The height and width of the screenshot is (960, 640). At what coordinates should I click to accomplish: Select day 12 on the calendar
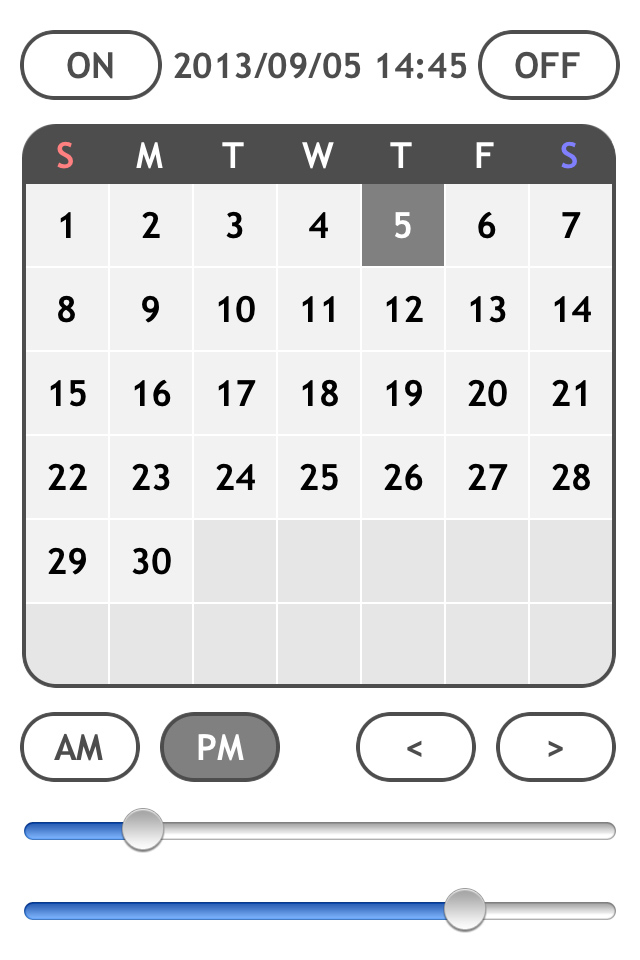point(403,310)
